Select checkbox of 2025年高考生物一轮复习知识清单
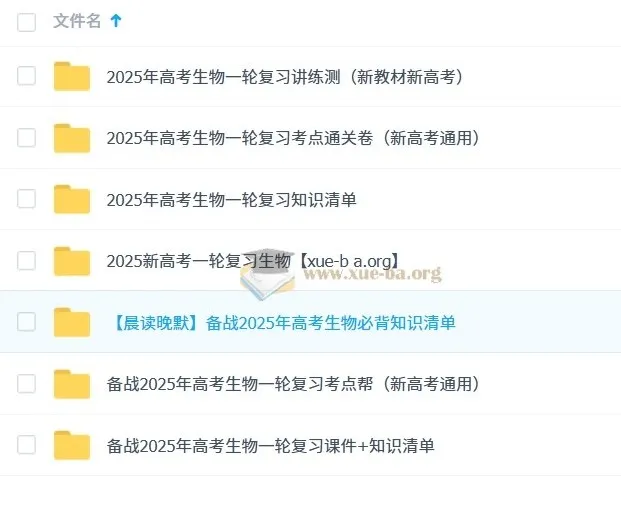621x517 pixels. (27, 199)
